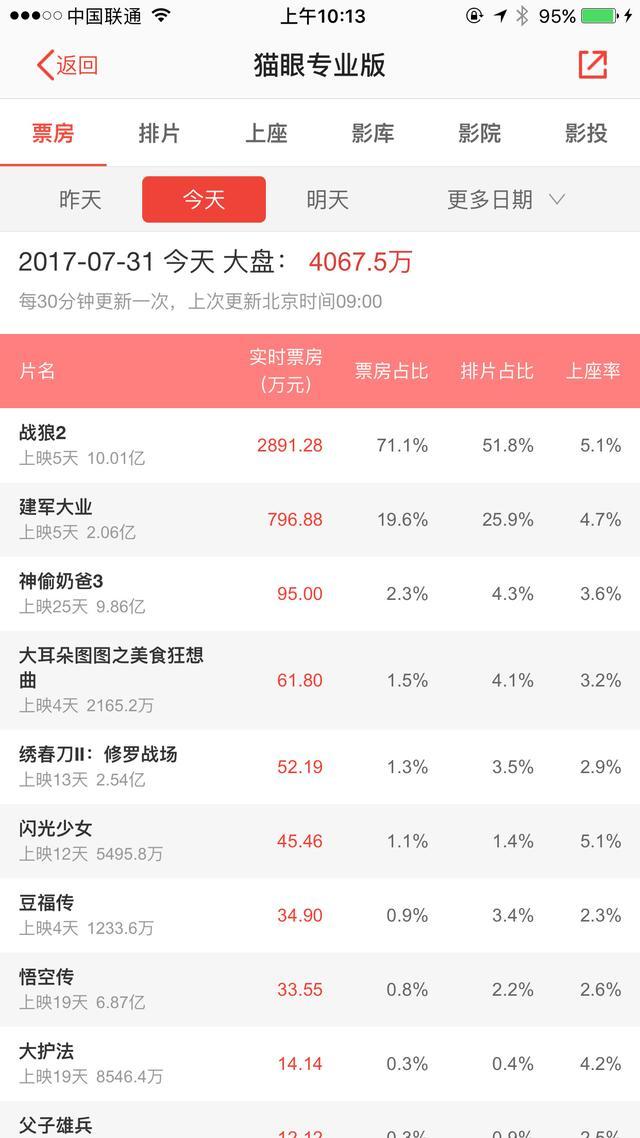Image resolution: width=640 pixels, height=1138 pixels.
Task: Open 大耳朵图图之美食狂想曲 entry
Action: click(320, 680)
